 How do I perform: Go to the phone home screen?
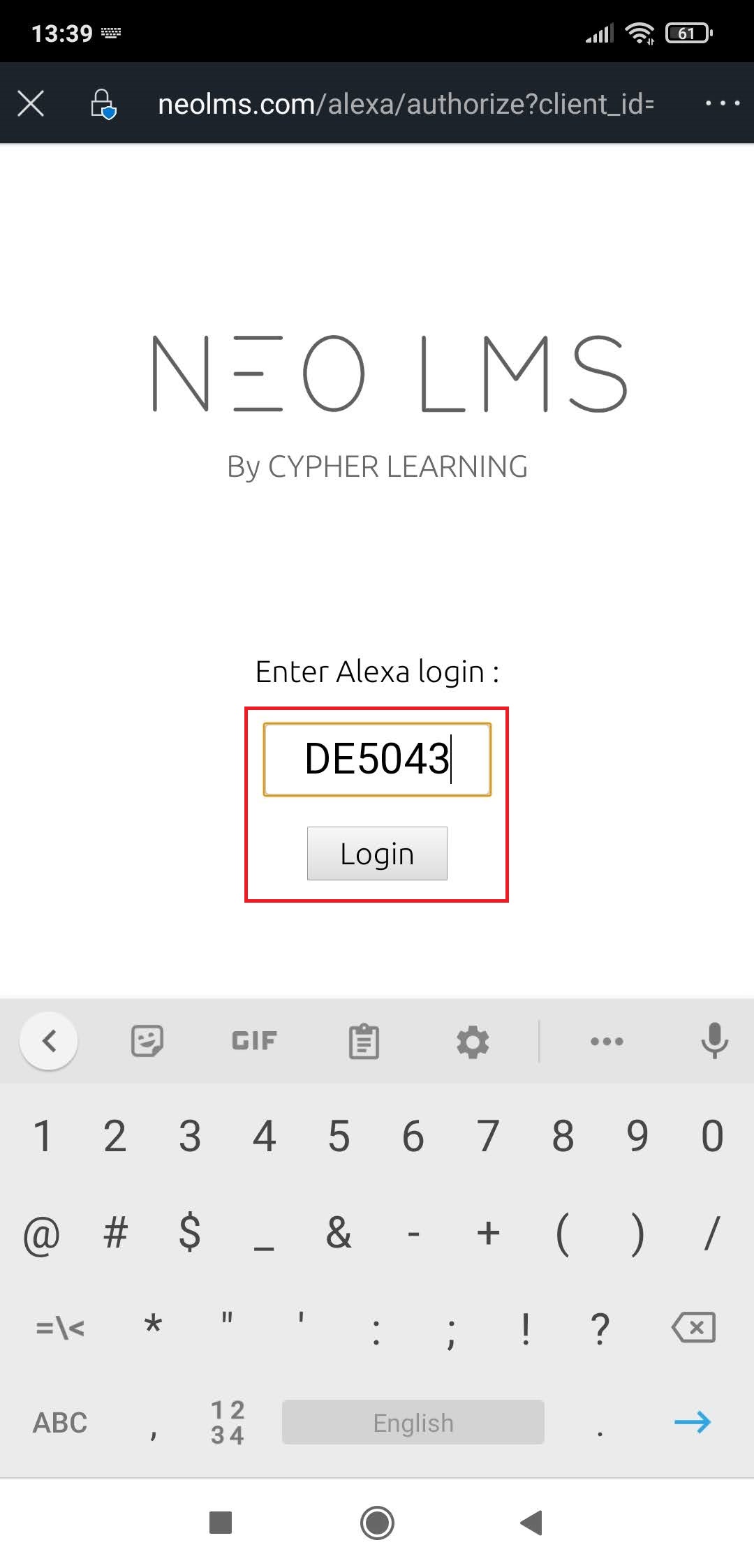(377, 1523)
